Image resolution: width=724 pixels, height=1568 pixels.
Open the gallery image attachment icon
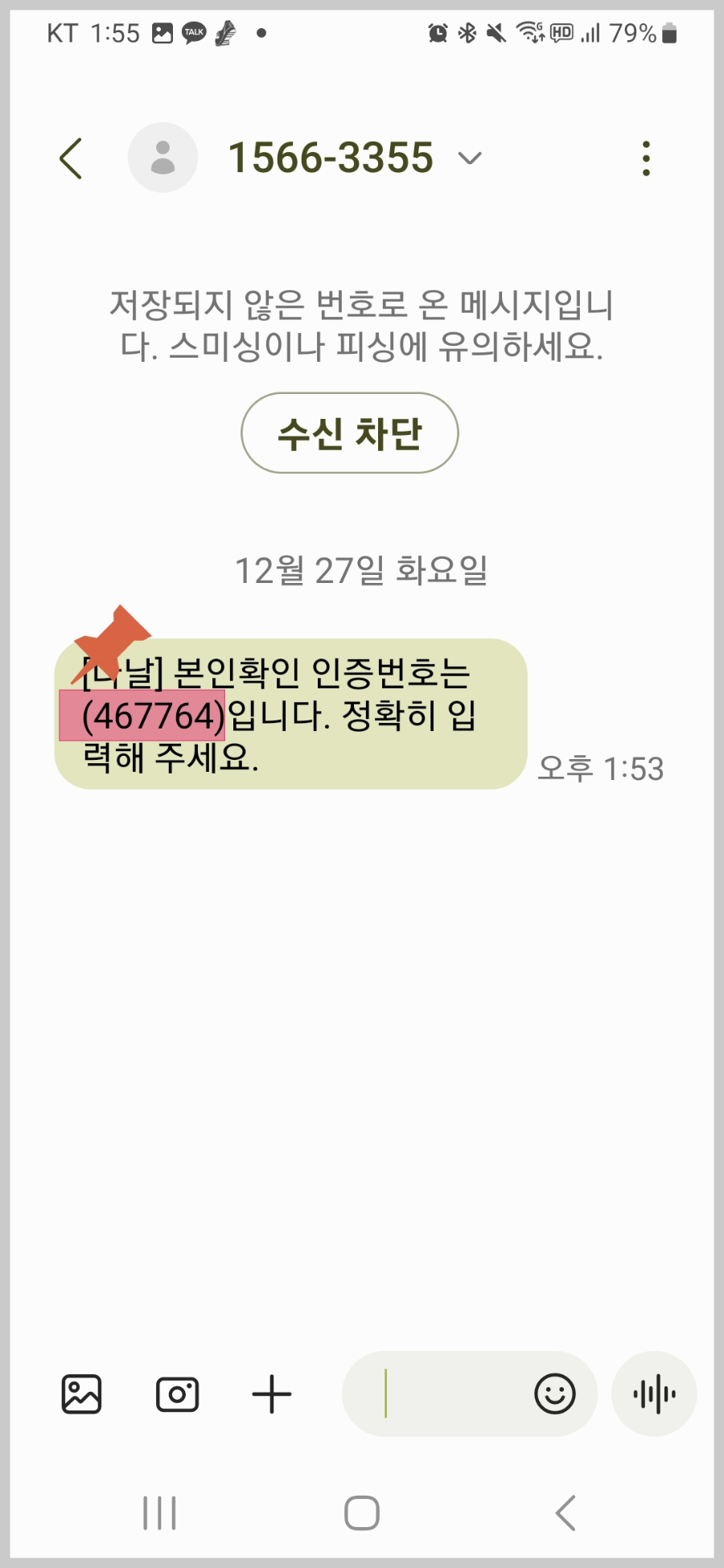click(x=80, y=1395)
